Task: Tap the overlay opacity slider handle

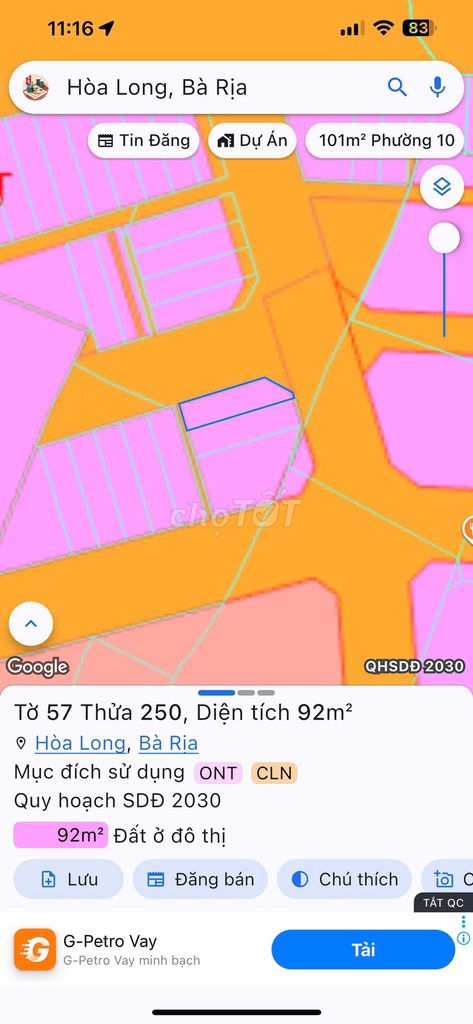Action: [x=444, y=238]
